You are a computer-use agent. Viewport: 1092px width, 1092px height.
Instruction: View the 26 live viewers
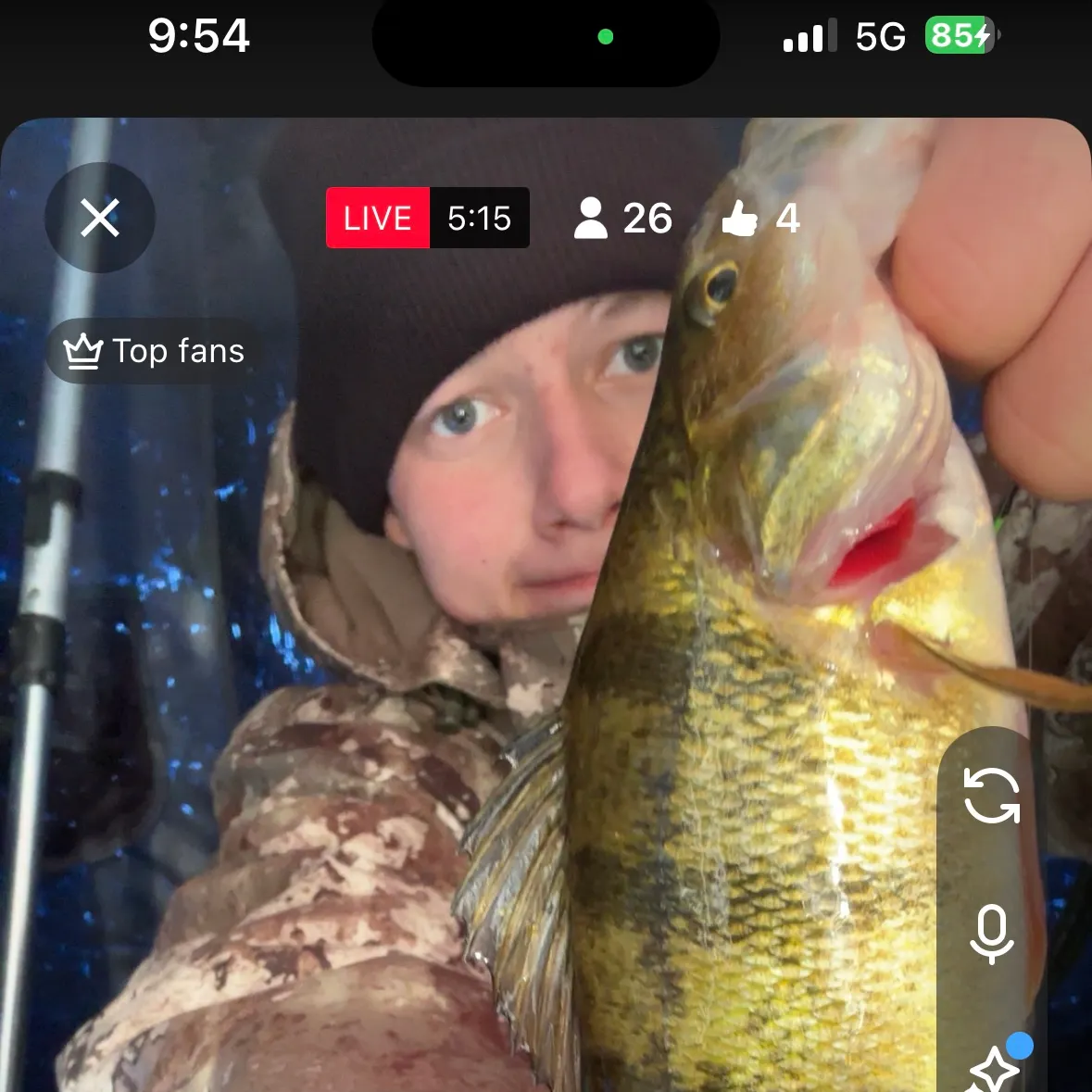click(622, 219)
